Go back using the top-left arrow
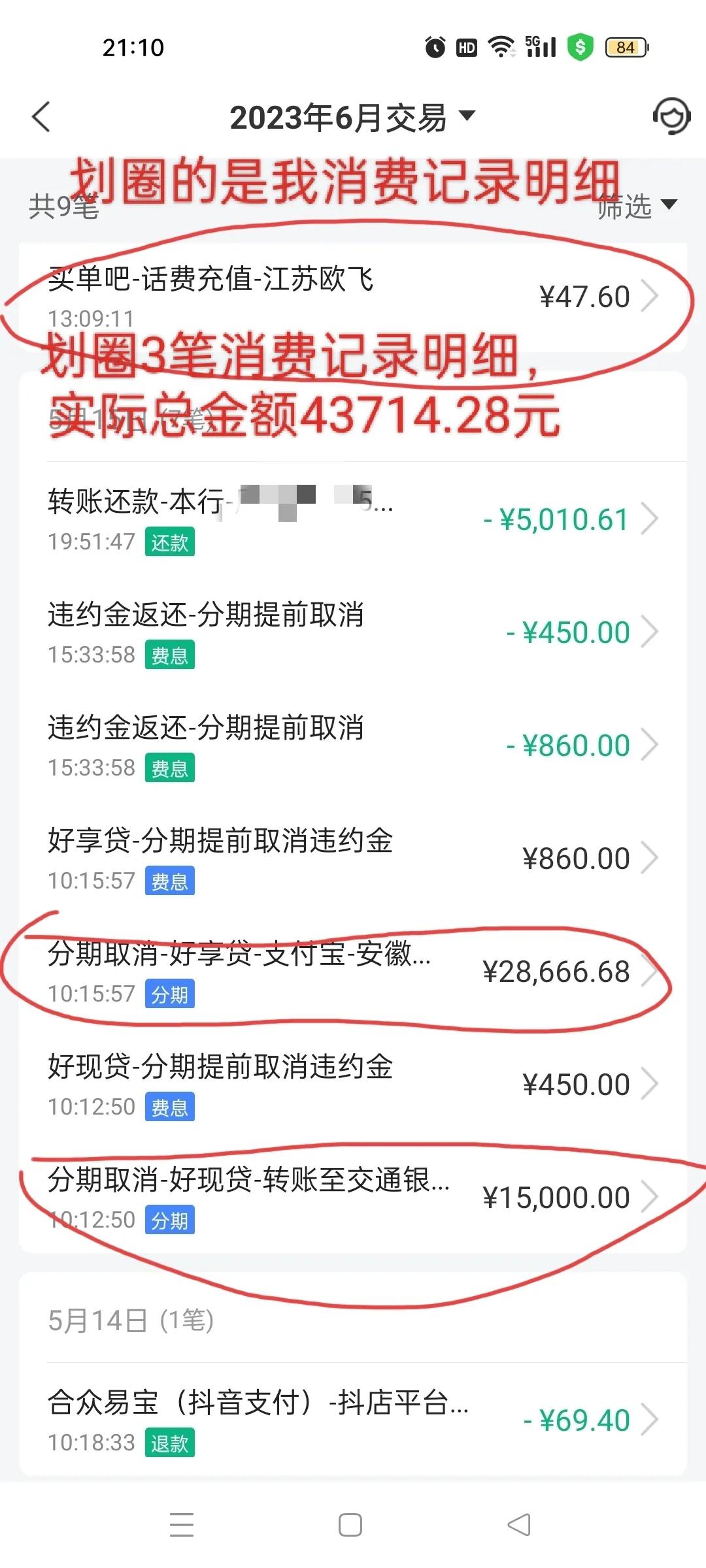 41,118
